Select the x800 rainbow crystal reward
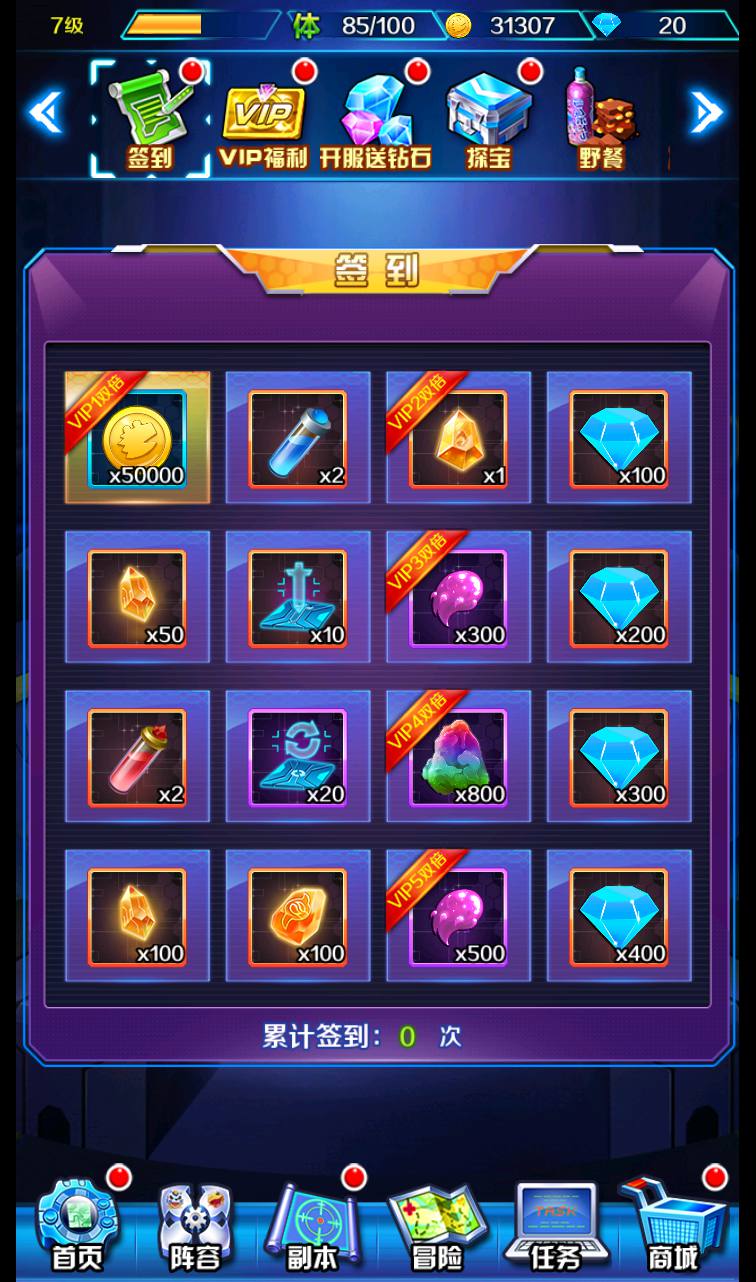This screenshot has height=1282, width=756. coord(458,757)
